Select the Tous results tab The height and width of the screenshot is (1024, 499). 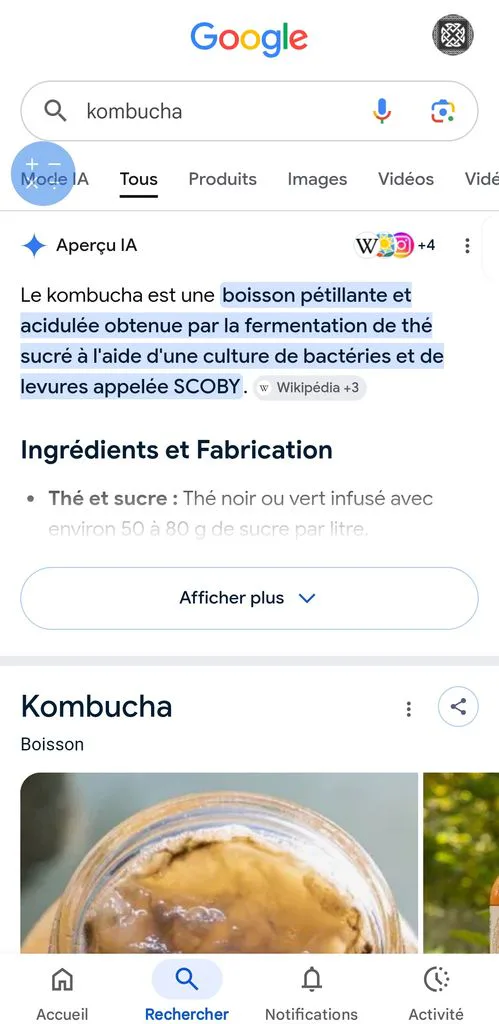[138, 179]
